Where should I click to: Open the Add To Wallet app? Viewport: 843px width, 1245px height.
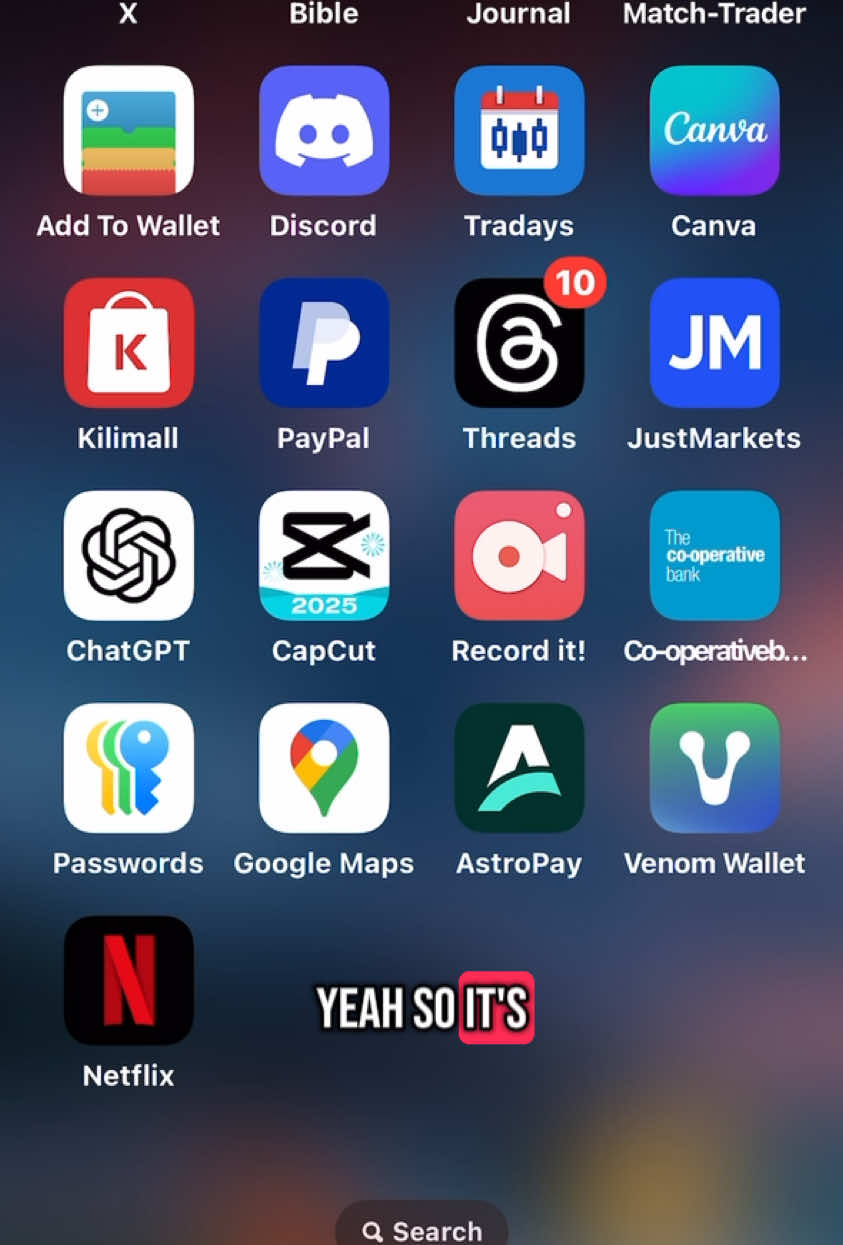(128, 131)
